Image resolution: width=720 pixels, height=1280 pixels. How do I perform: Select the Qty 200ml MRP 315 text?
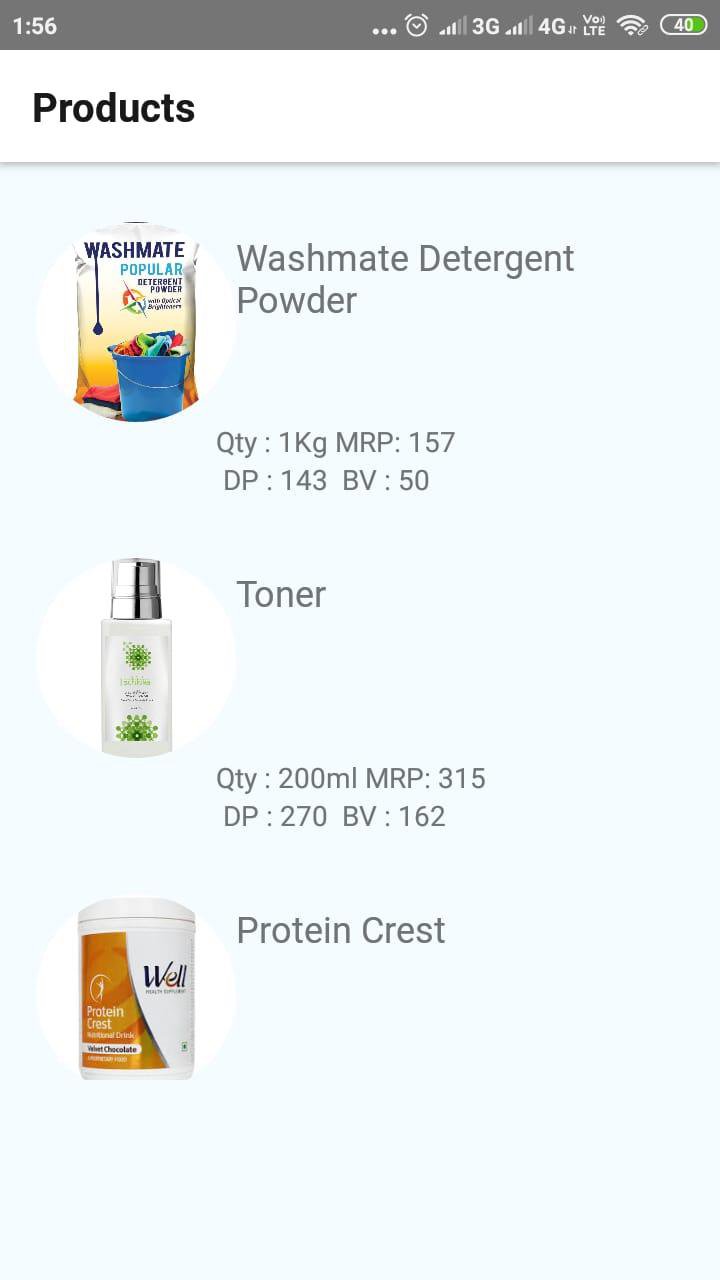351,778
